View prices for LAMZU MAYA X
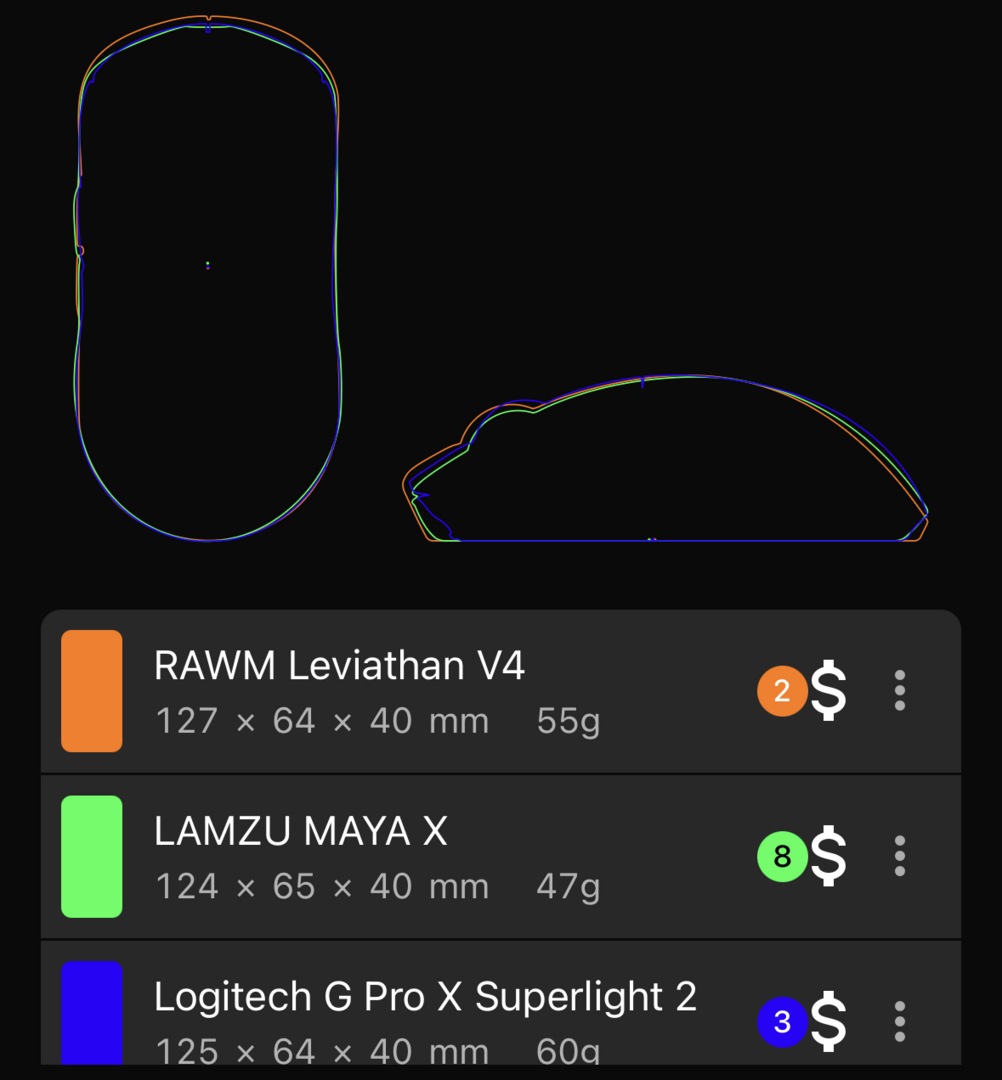1002x1080 pixels. [x=827, y=856]
